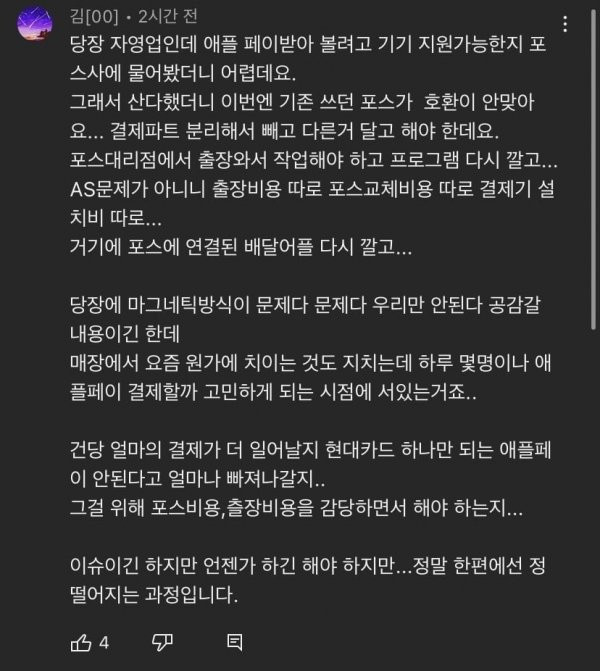Image resolution: width=600 pixels, height=671 pixels.
Task: Dislike the comment by 김[00]
Action: click(x=162, y=639)
